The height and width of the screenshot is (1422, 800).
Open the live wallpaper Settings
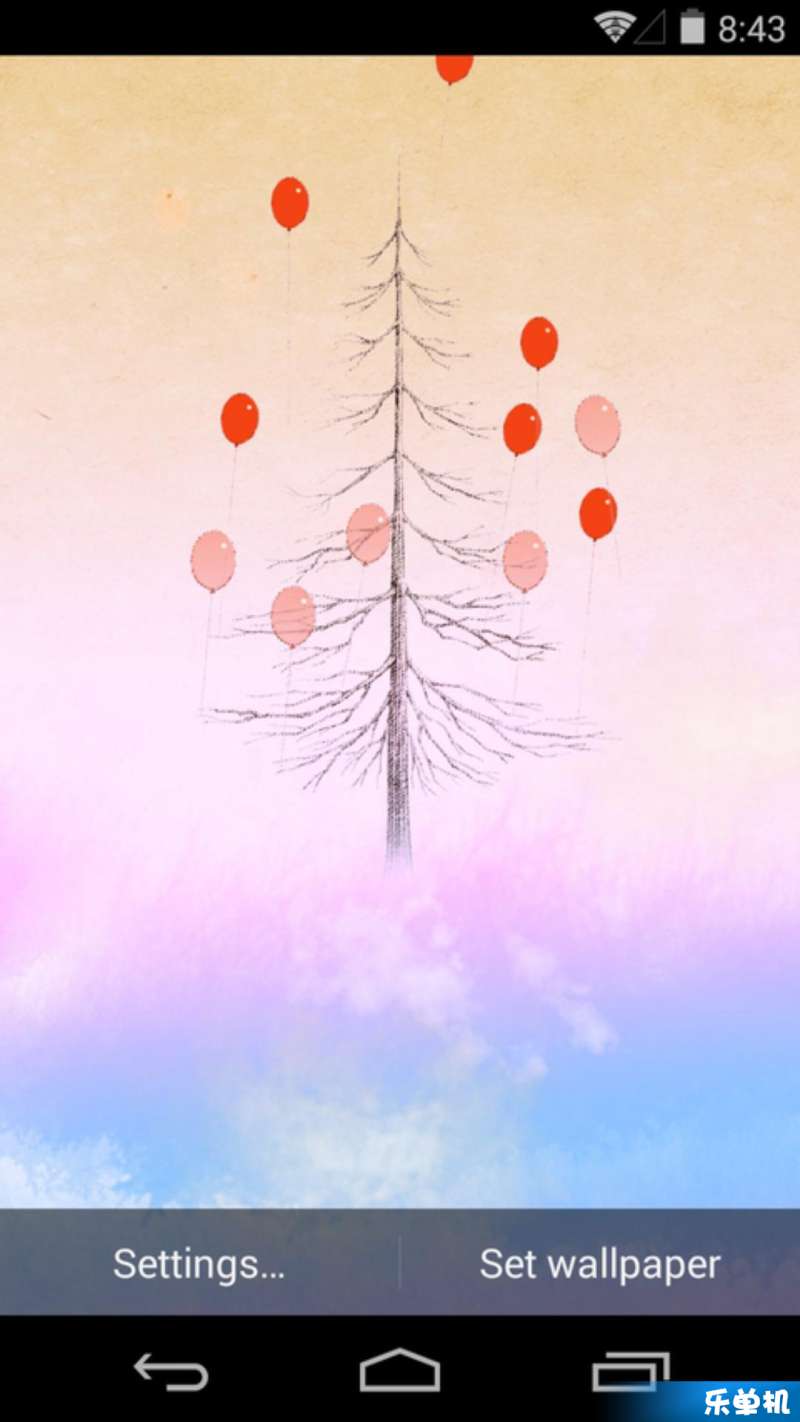click(199, 1263)
